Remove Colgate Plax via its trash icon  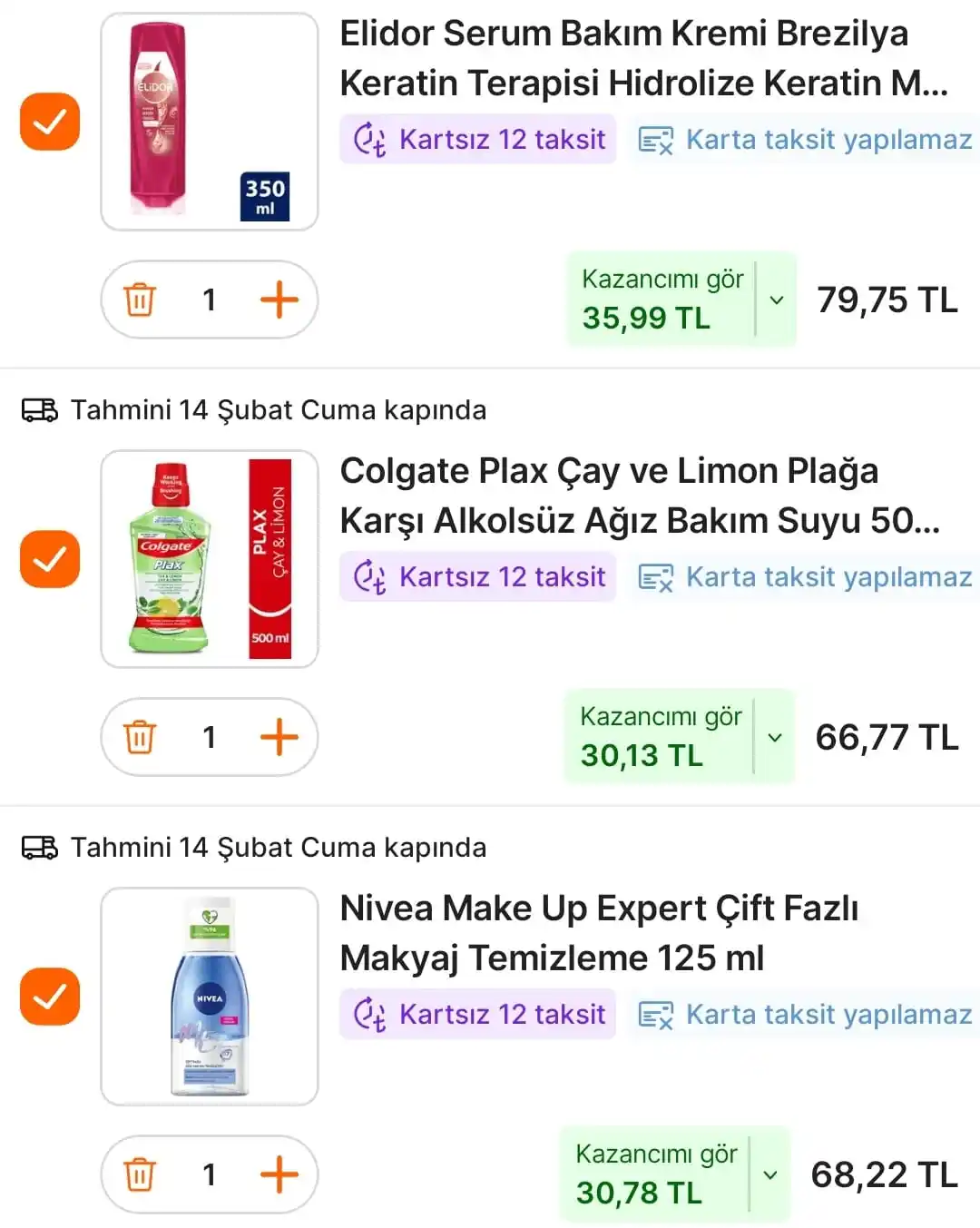pyautogui.click(x=138, y=738)
